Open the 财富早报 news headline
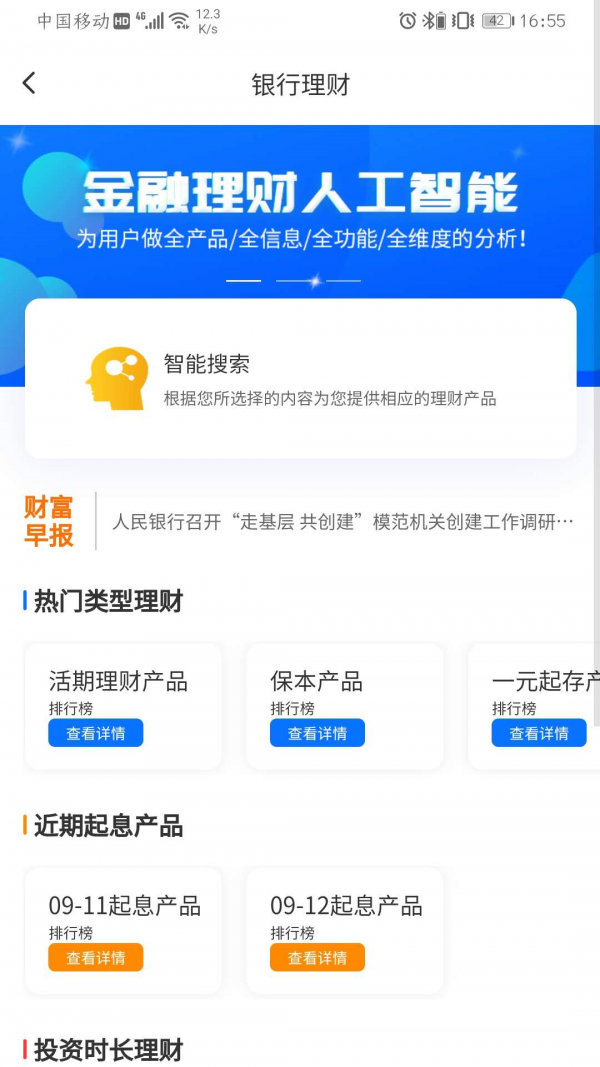The height and width of the screenshot is (1067, 600). click(x=342, y=522)
